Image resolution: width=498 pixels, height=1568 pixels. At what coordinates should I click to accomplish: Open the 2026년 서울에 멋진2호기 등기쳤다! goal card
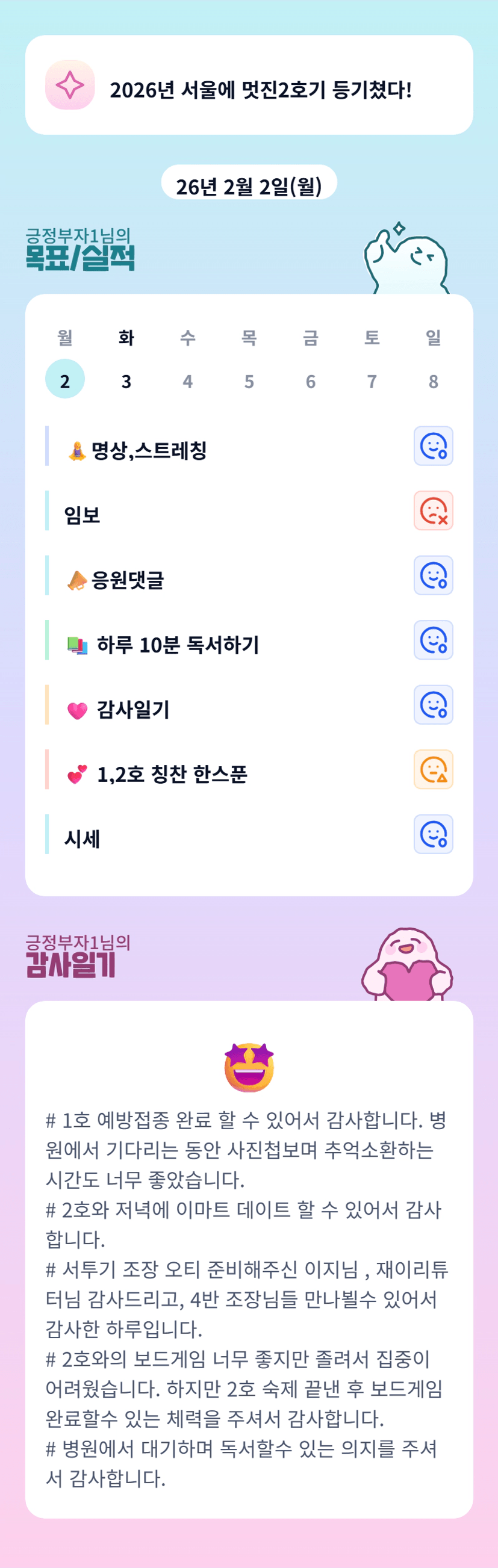pyautogui.click(x=249, y=85)
